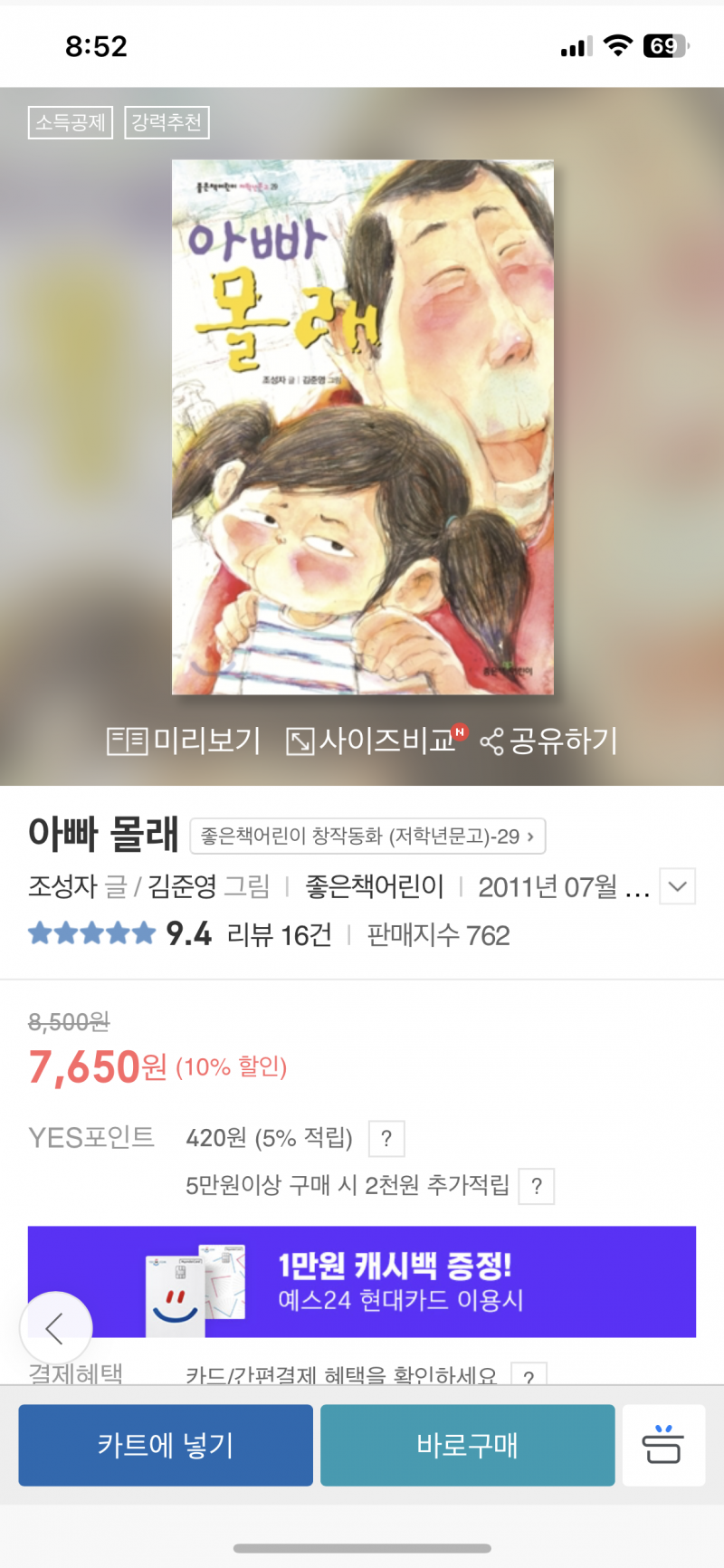724x1568 pixels.
Task: Tap the gift icon next to 바로구매
Action: [662, 1445]
